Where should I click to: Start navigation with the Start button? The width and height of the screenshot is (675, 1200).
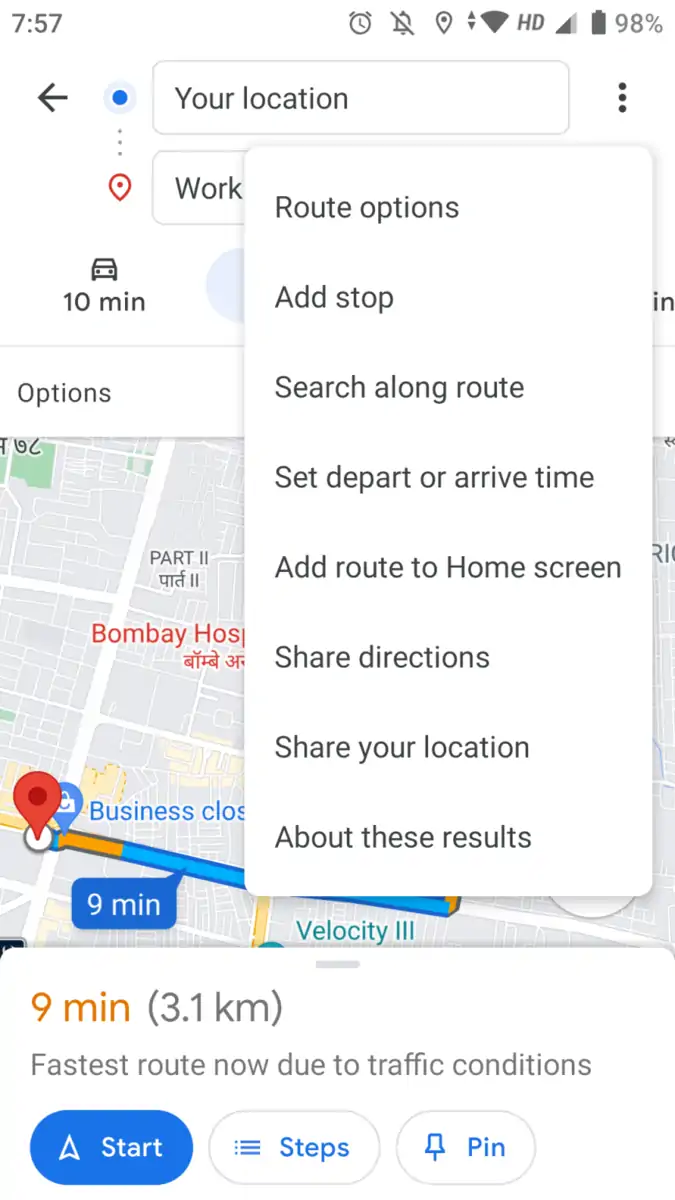tap(112, 1148)
